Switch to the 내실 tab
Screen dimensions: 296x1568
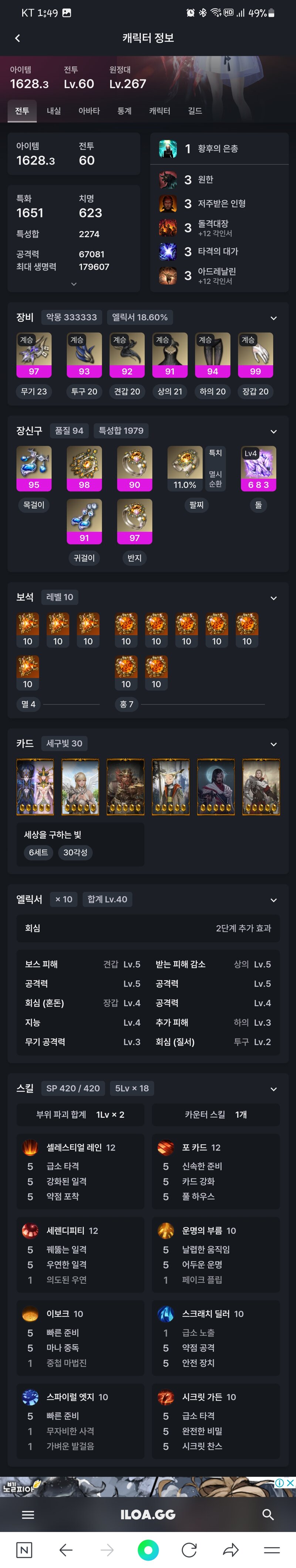point(54,111)
